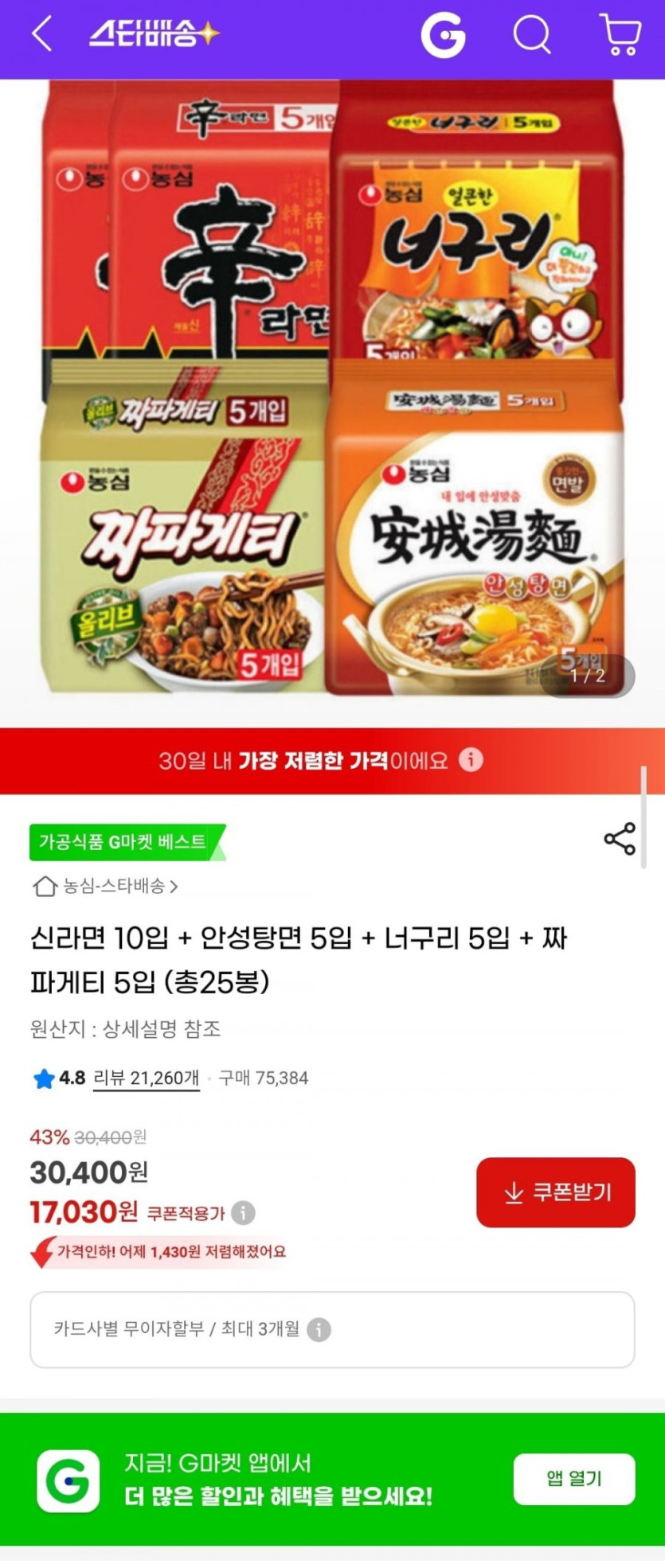The height and width of the screenshot is (1568, 665).
Task: Open 스타배송 logo in header
Action: pos(154,33)
